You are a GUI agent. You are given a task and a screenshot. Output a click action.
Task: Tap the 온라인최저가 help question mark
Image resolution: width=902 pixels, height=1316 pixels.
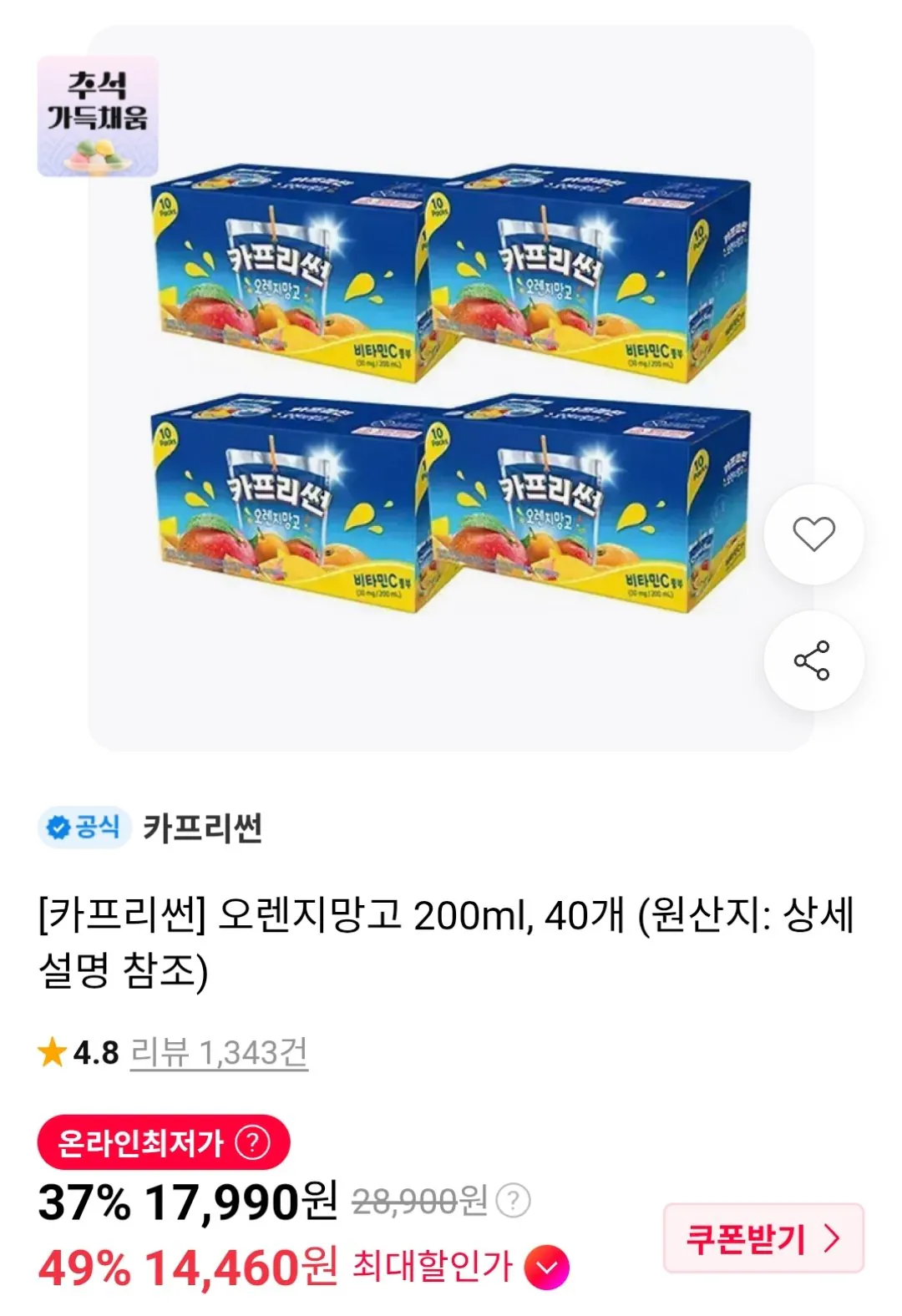pos(252,1141)
